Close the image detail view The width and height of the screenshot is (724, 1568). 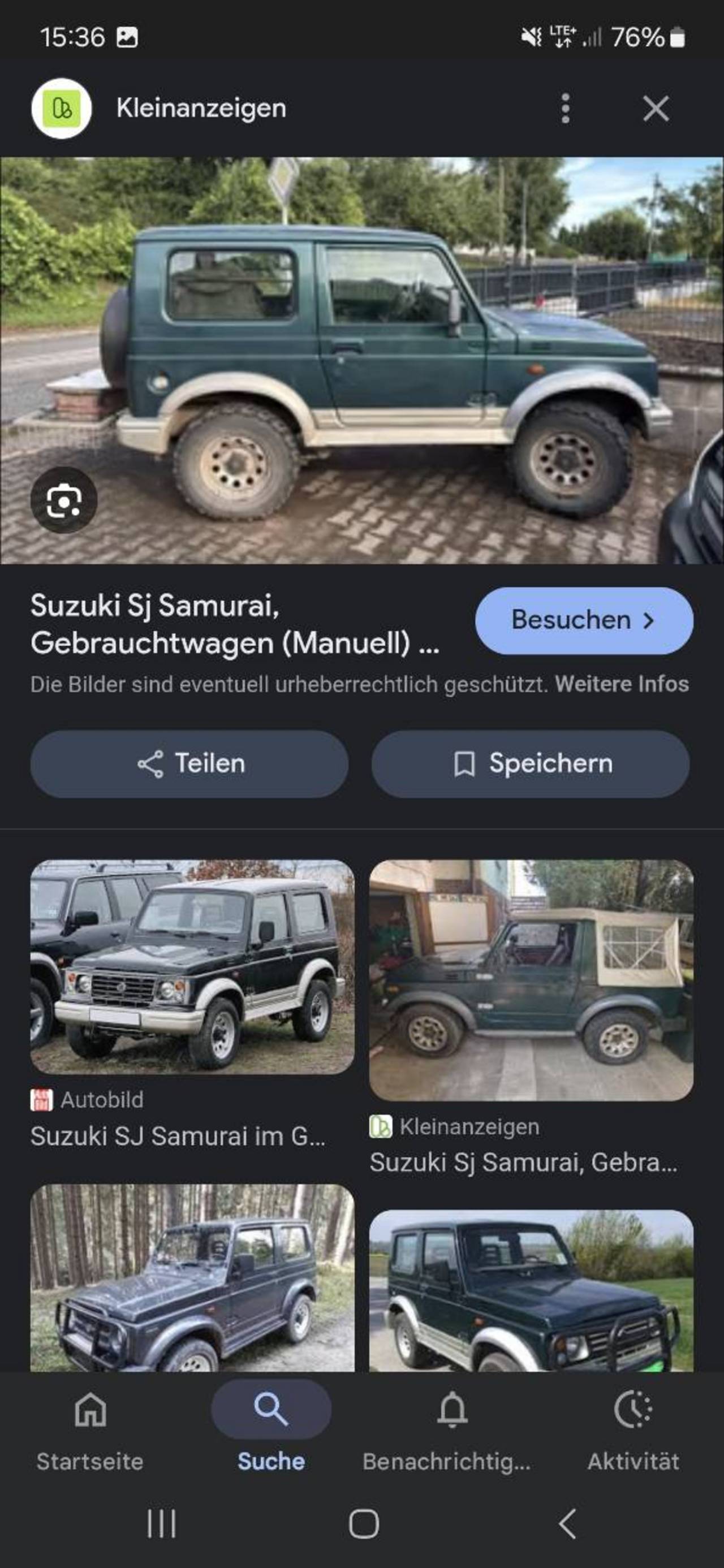[656, 109]
